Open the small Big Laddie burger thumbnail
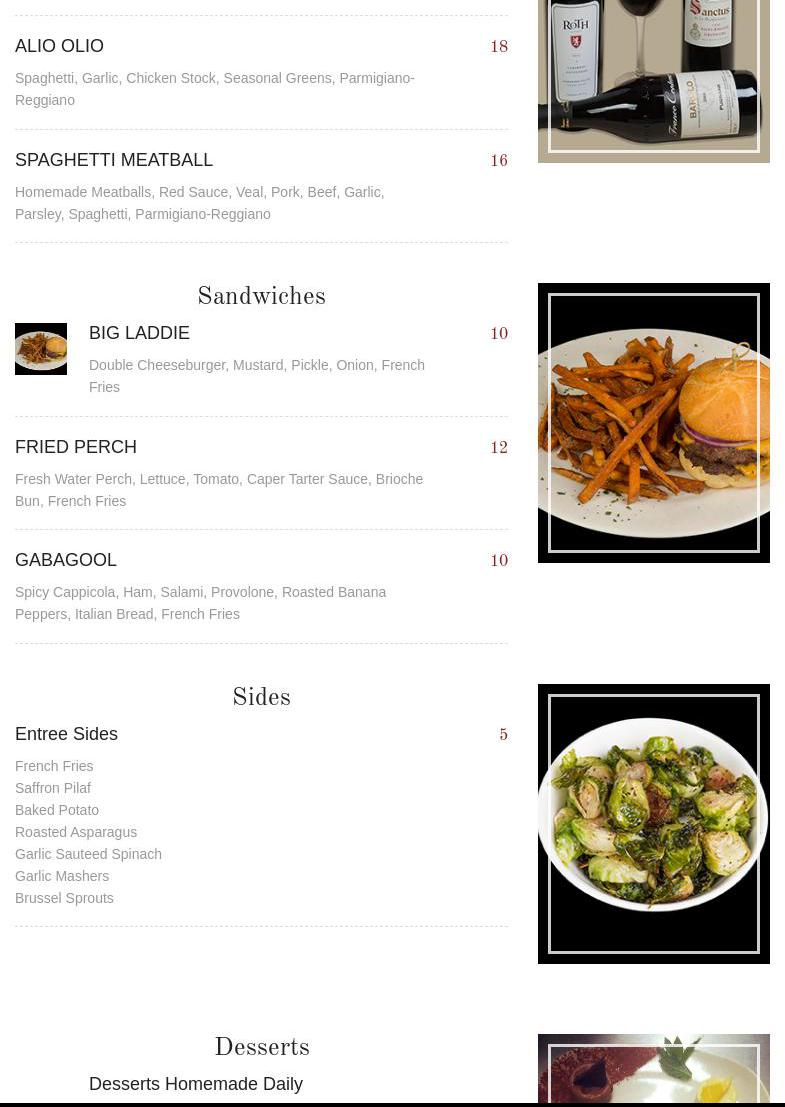Screen dimensions: 785x1107 tap(41, 349)
